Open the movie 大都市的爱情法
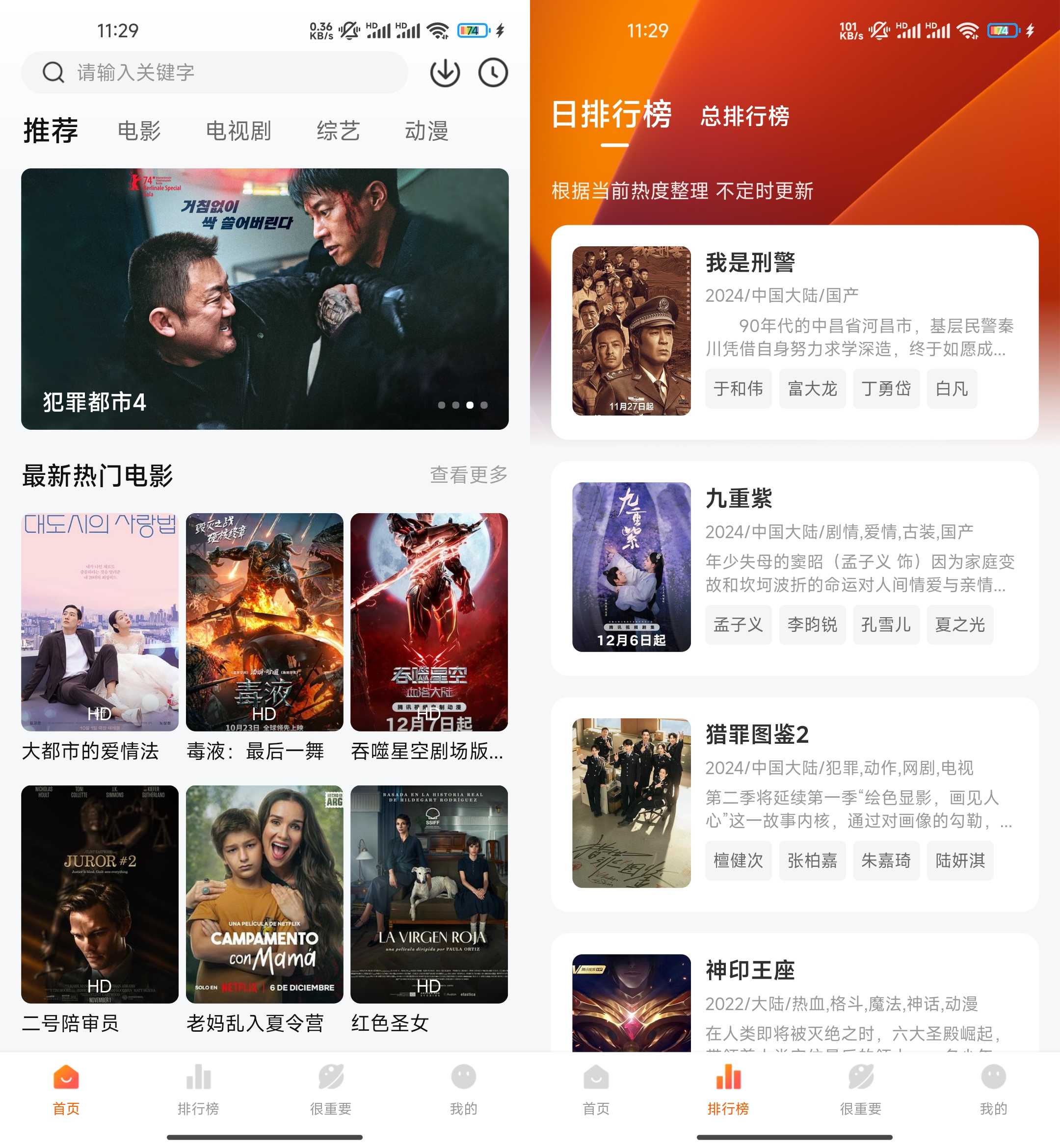The height and width of the screenshot is (1148, 1060). tap(100, 622)
